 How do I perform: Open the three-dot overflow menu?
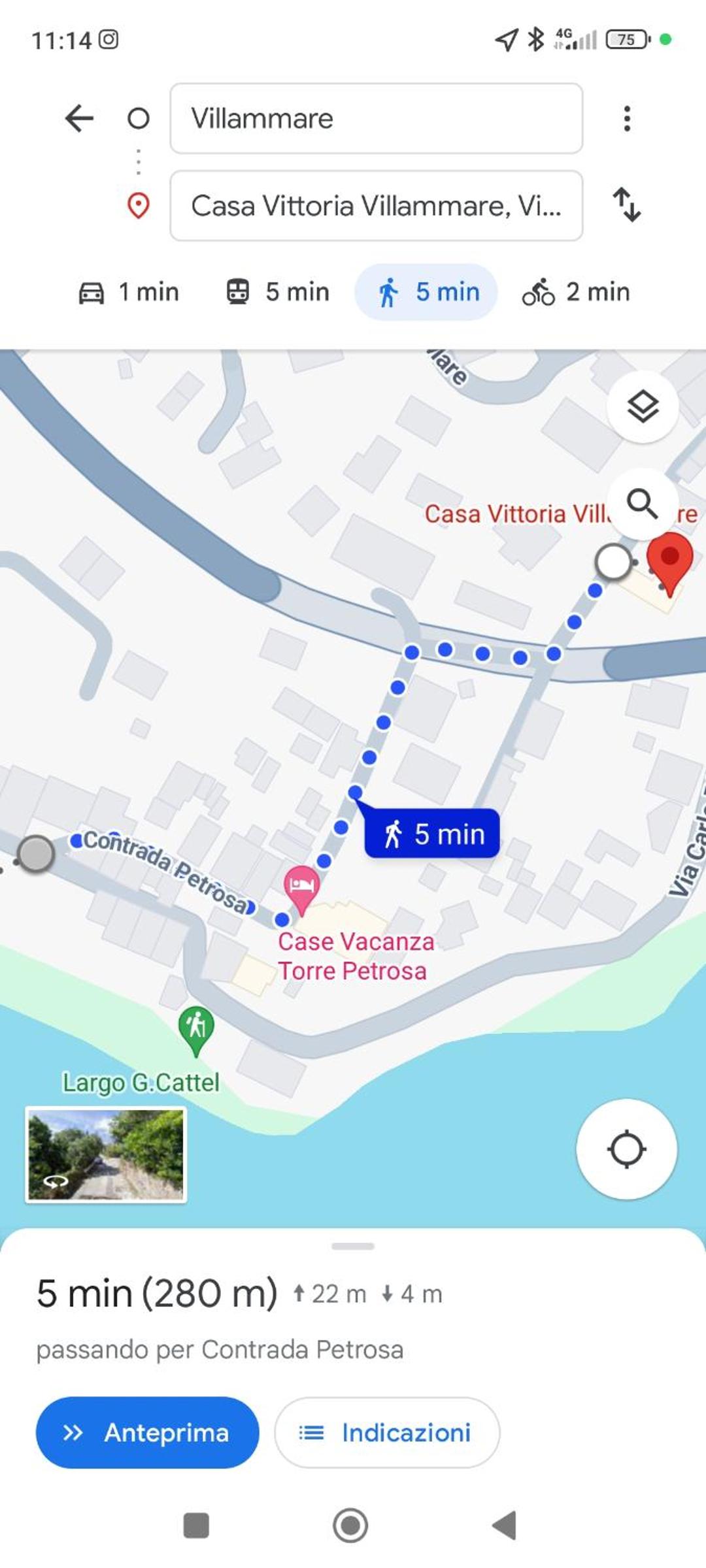click(x=626, y=118)
